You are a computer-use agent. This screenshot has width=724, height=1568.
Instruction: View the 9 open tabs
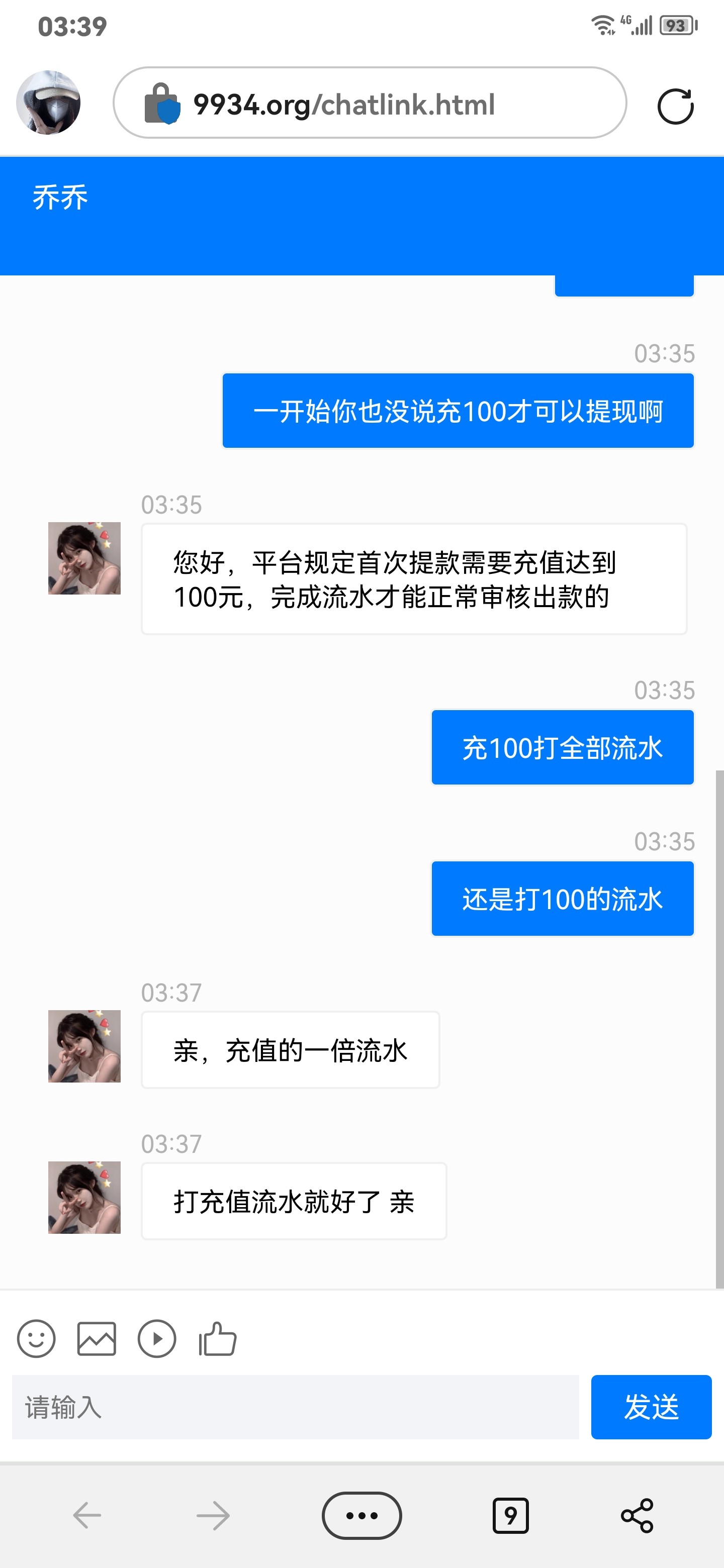[510, 1515]
